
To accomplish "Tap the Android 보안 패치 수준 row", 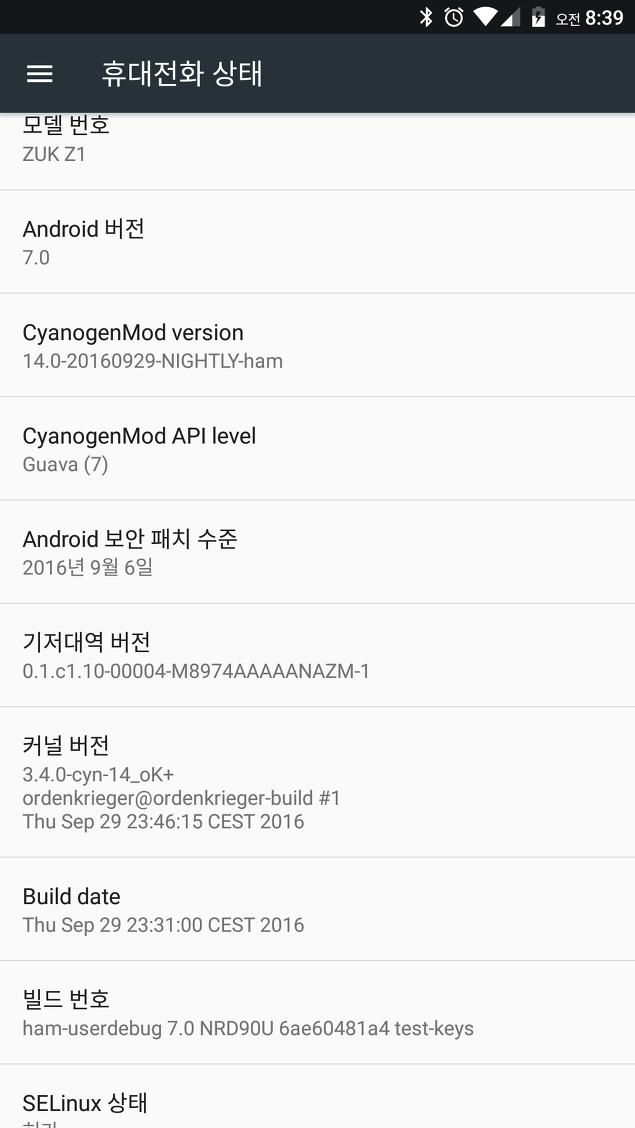I will coord(317,552).
